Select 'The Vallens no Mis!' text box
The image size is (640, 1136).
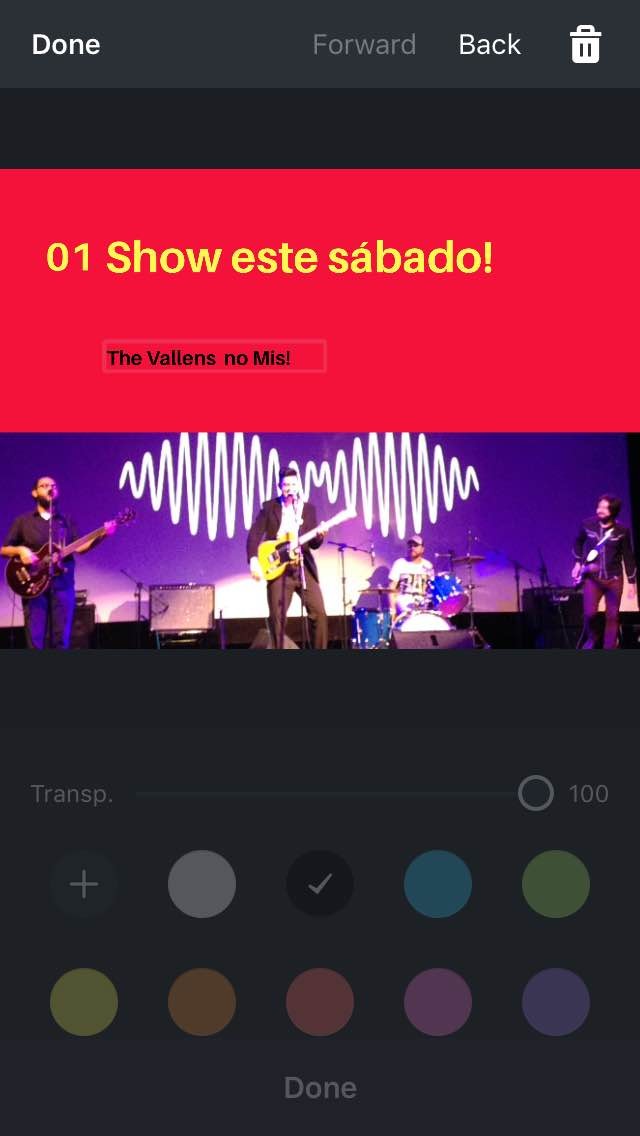pos(214,357)
